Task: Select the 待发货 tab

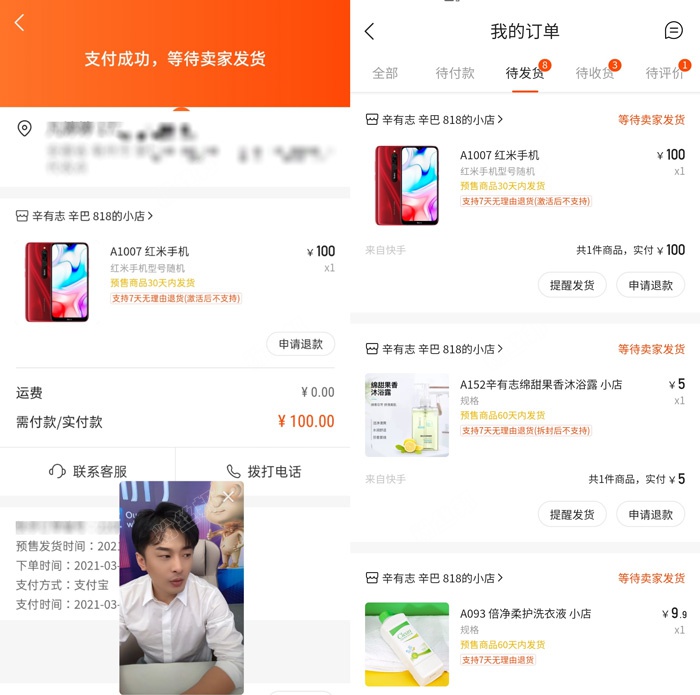Action: pyautogui.click(x=525, y=73)
